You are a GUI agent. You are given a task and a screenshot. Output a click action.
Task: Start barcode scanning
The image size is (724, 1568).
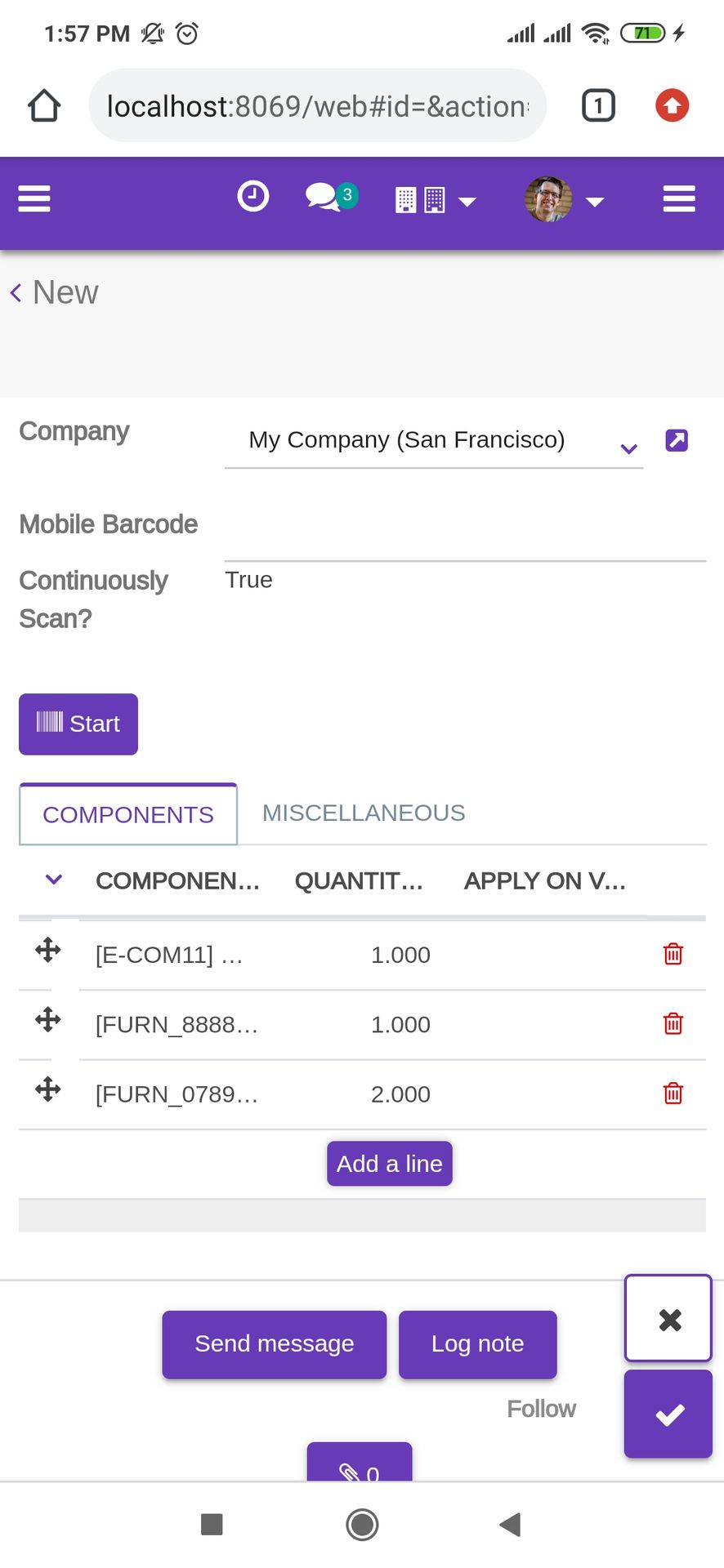pyautogui.click(x=78, y=724)
